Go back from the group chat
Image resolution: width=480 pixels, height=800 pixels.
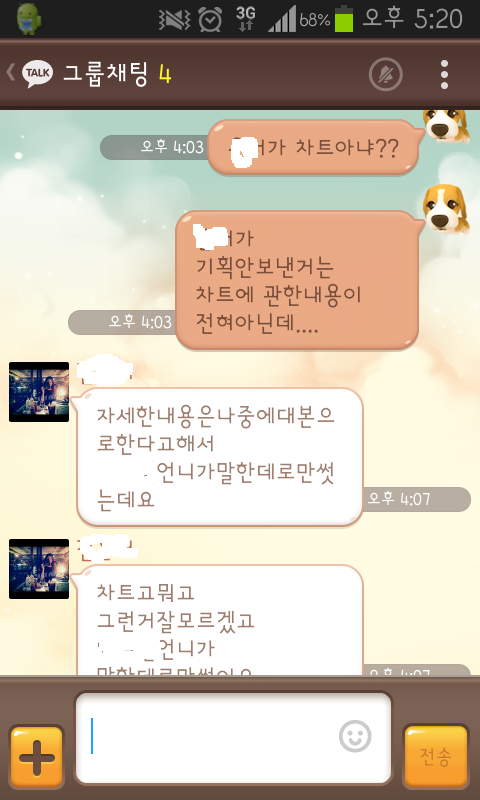coord(28,73)
